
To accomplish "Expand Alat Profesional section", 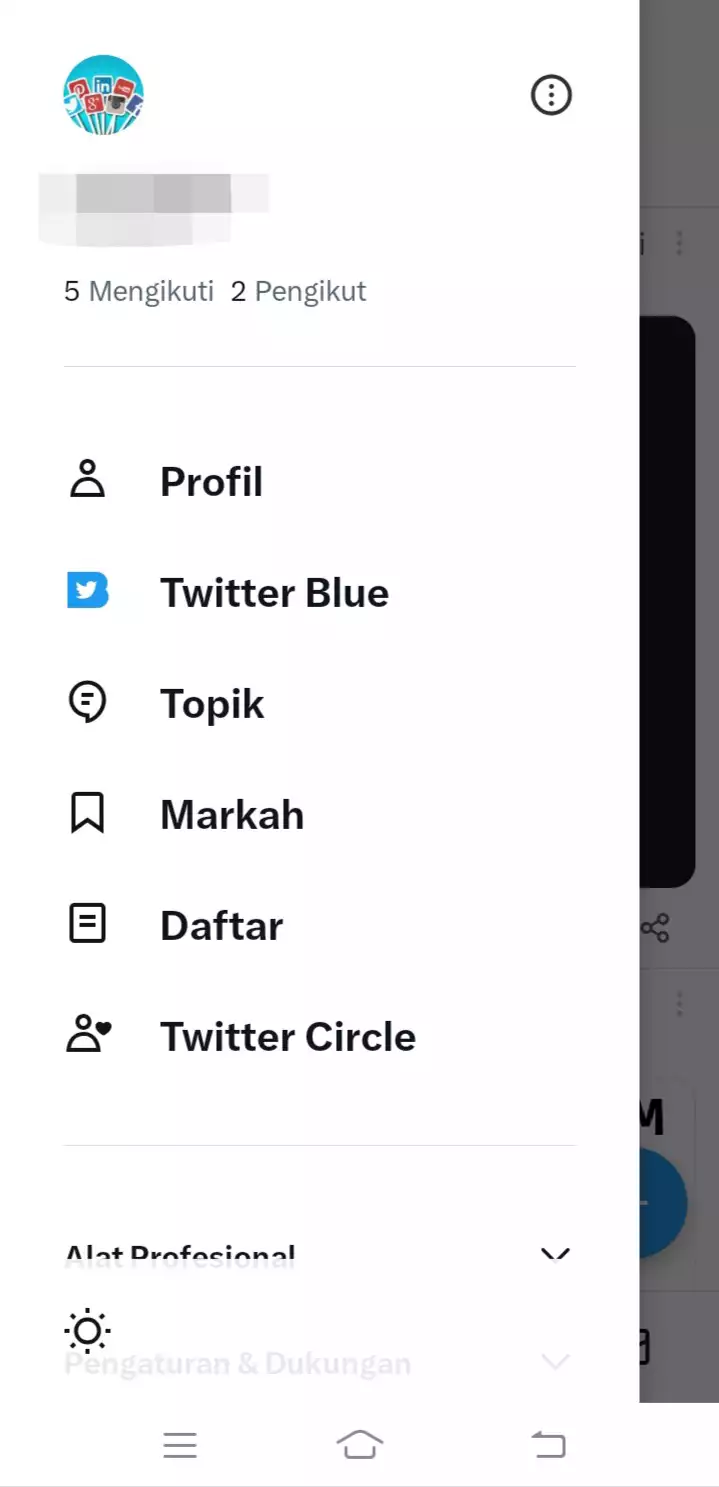I will tap(319, 1255).
